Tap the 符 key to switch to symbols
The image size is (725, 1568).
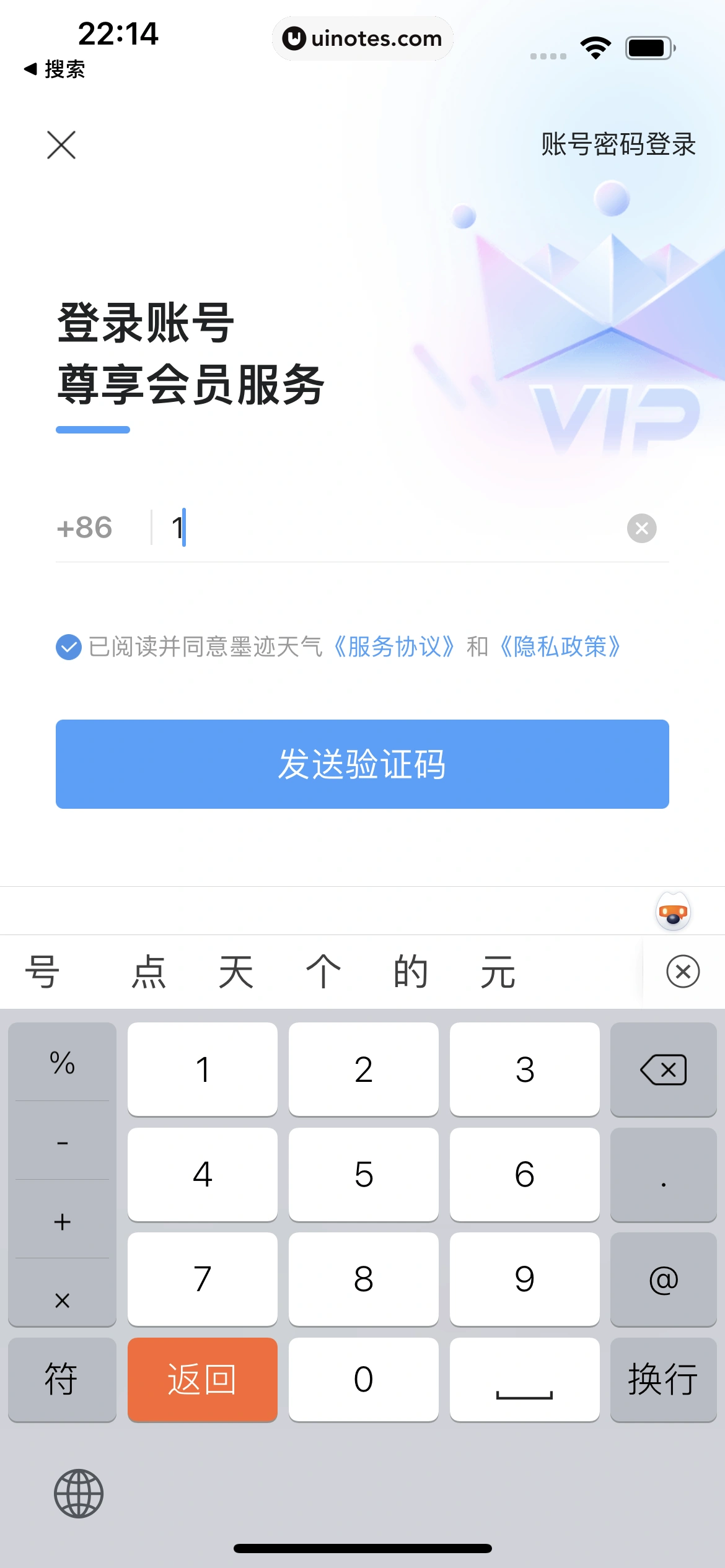pos(62,1380)
